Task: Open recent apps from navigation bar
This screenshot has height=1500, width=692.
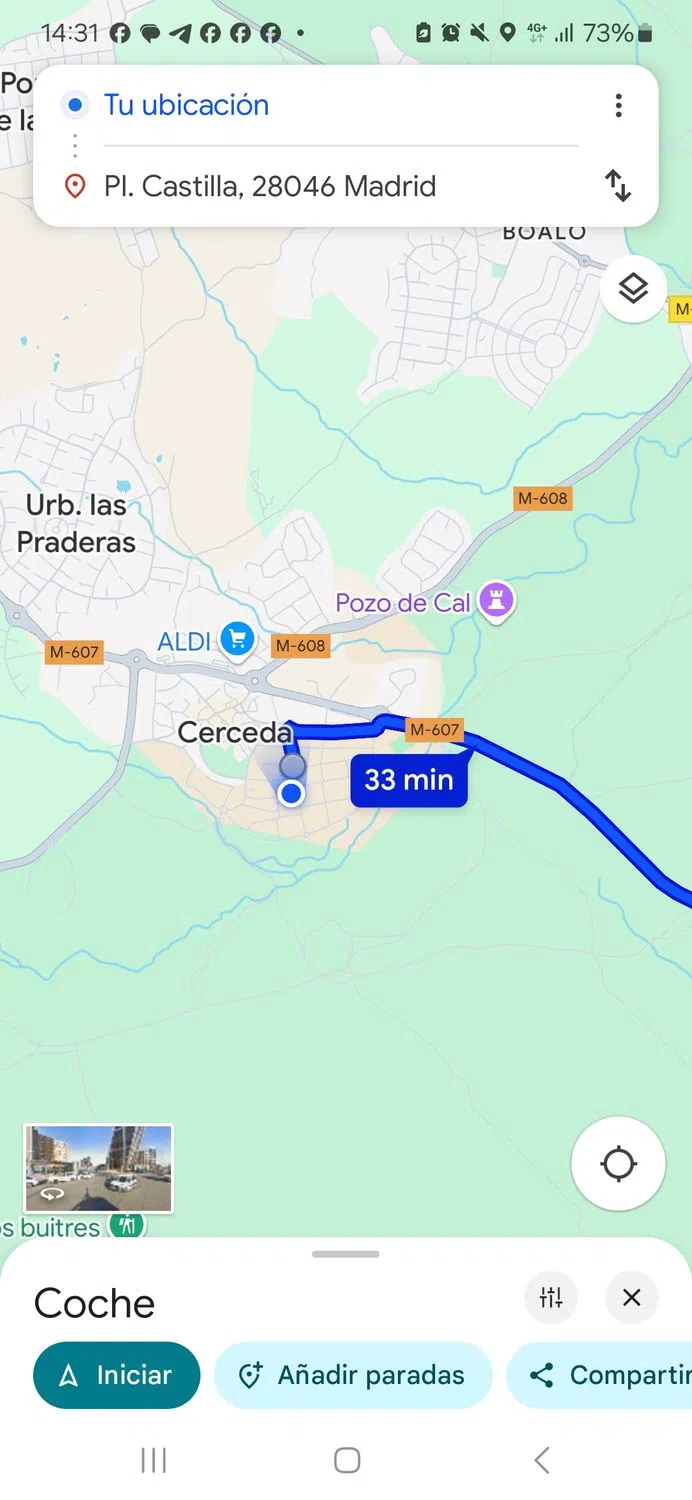Action: pyautogui.click(x=153, y=1460)
